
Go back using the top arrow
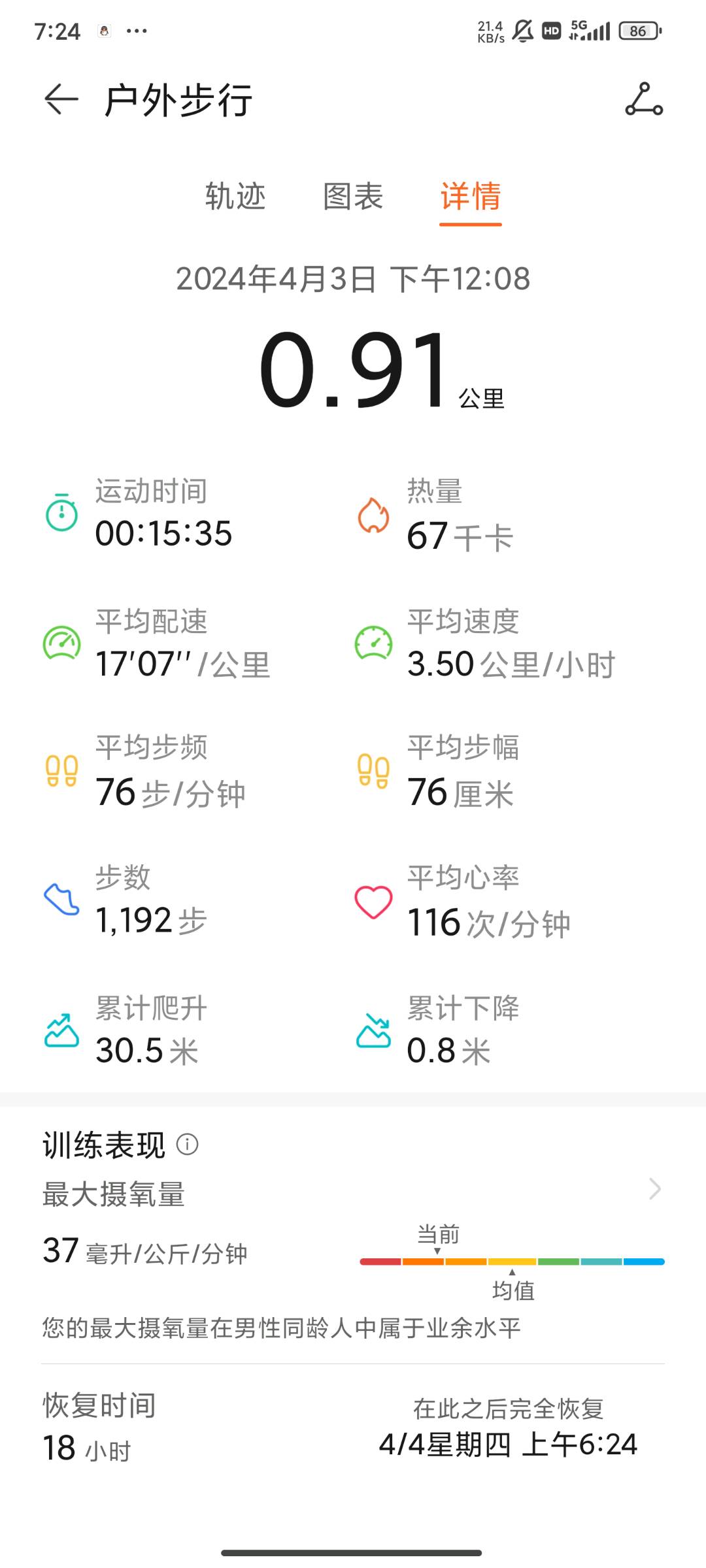tap(61, 100)
